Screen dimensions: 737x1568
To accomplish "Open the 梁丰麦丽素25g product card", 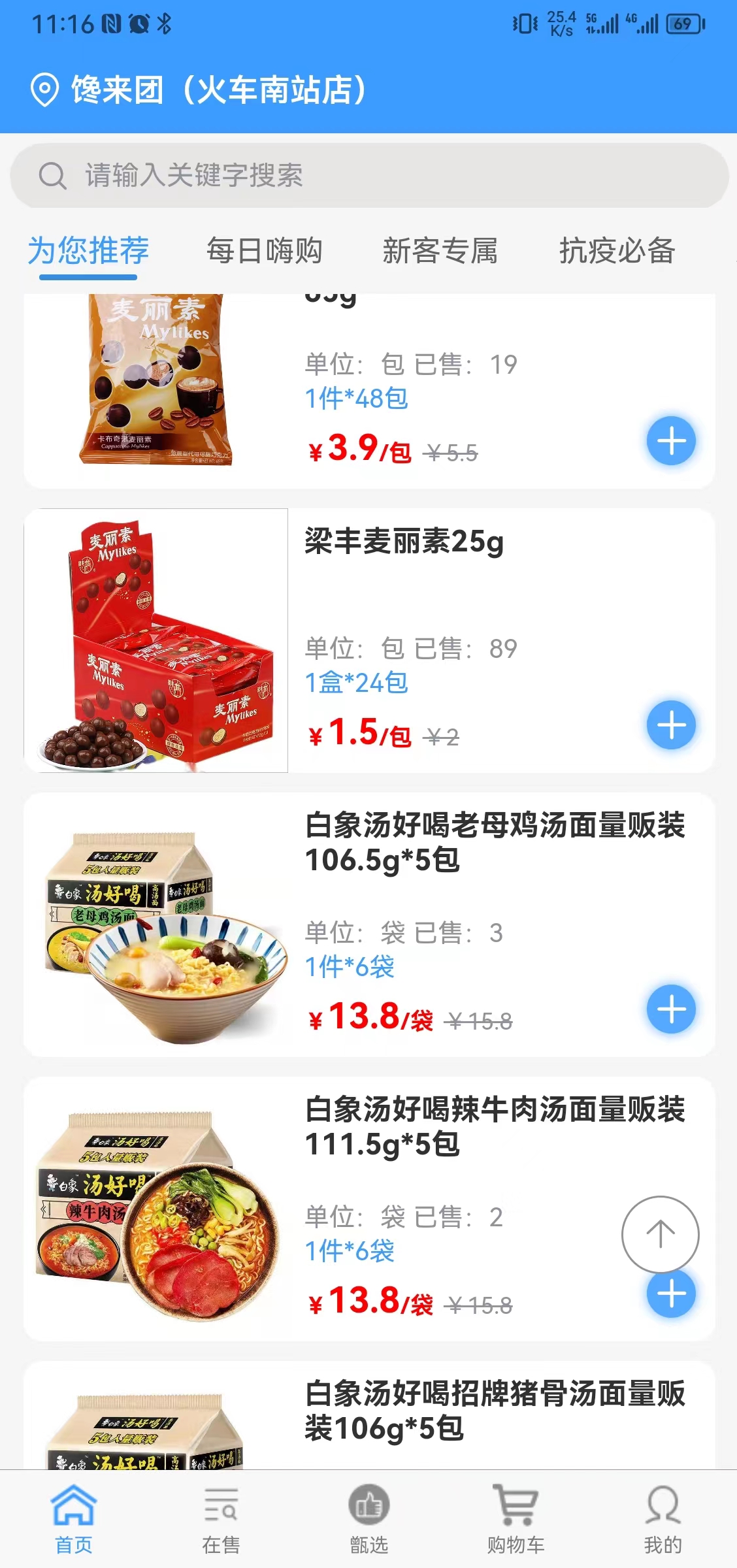I will (x=404, y=542).
